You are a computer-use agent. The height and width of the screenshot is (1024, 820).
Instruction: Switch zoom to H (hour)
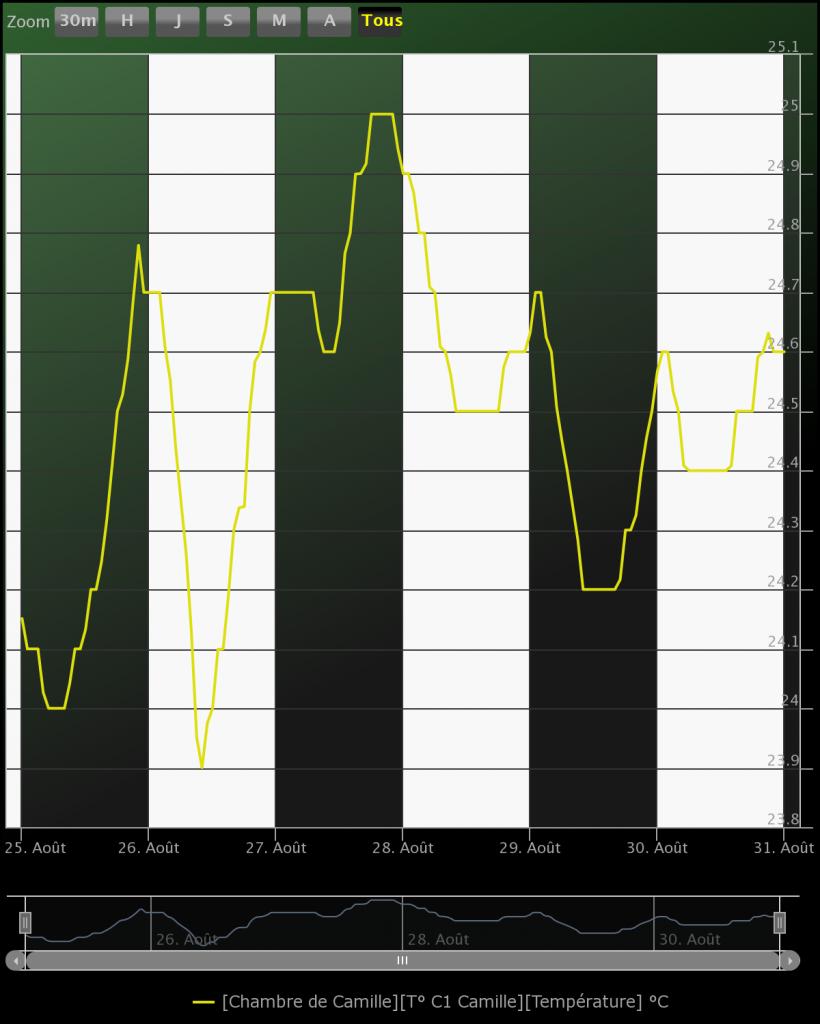click(x=127, y=21)
